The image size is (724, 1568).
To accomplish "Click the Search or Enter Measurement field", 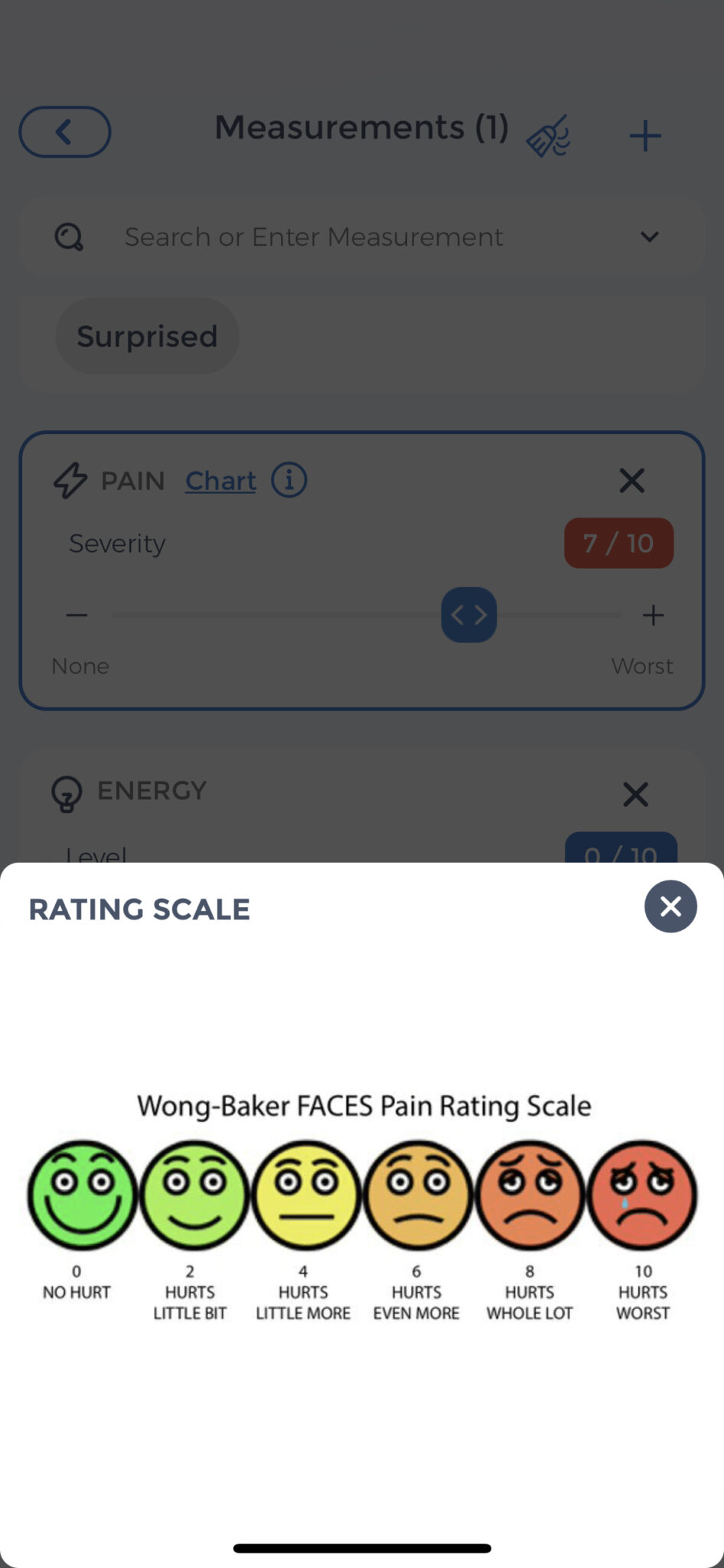I will tap(313, 237).
